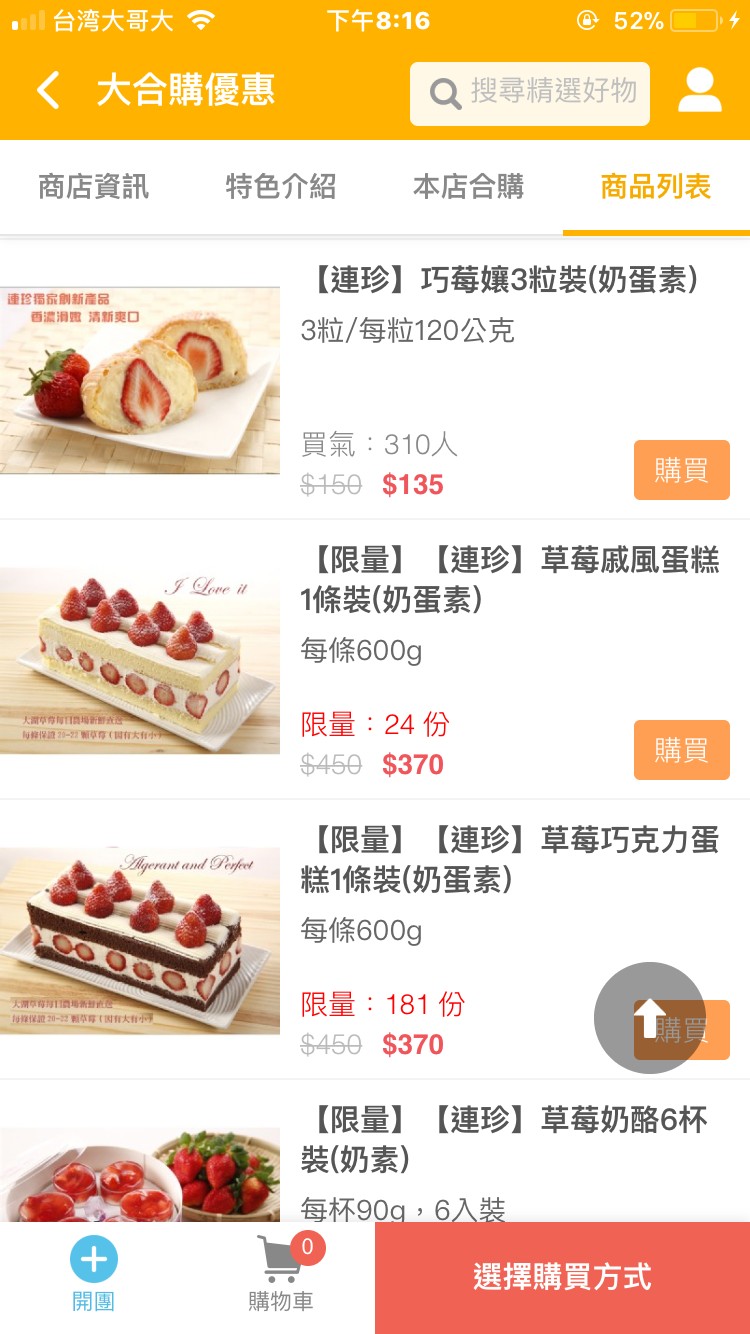This screenshot has height=1334, width=750.
Task: Switch to the 本店合購 tab
Action: pos(468,187)
